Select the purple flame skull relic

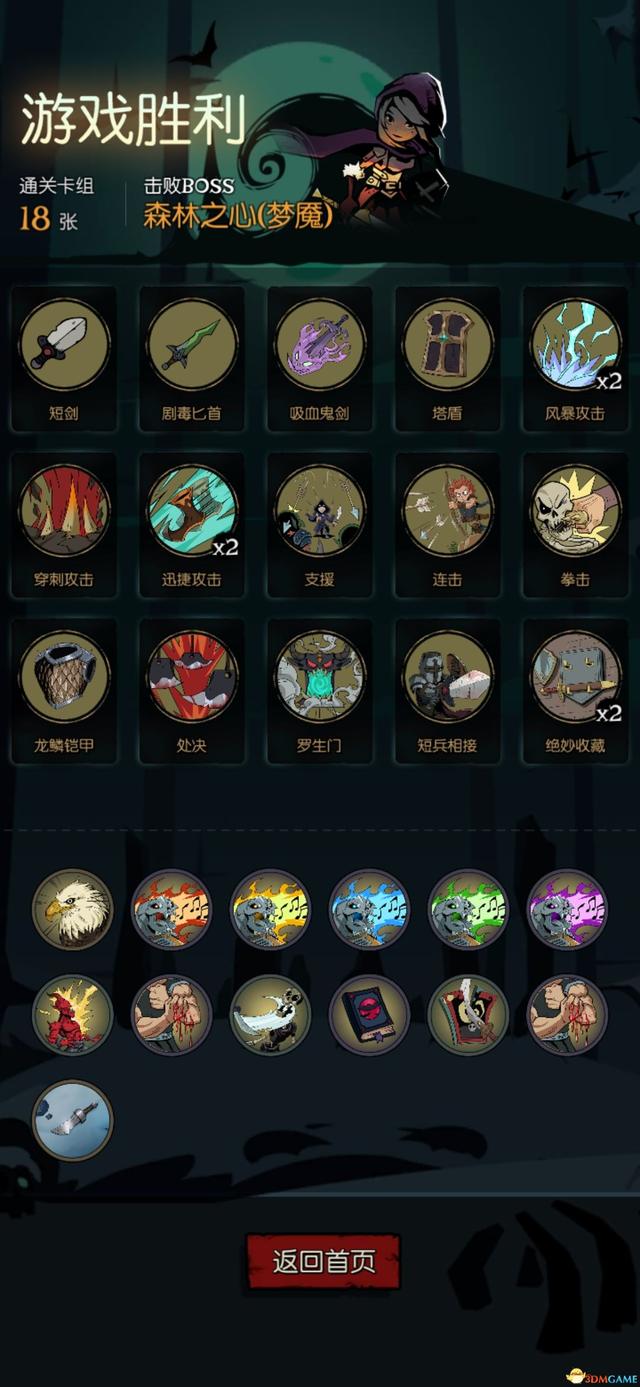pos(567,909)
